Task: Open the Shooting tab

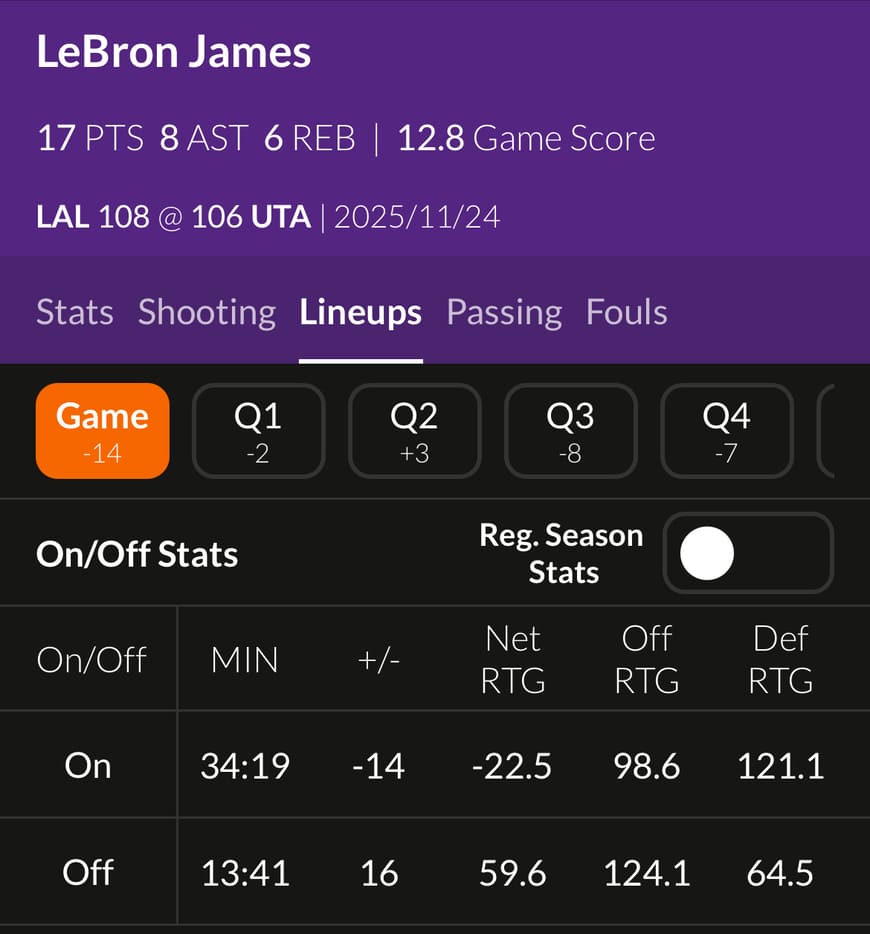Action: 206,312
